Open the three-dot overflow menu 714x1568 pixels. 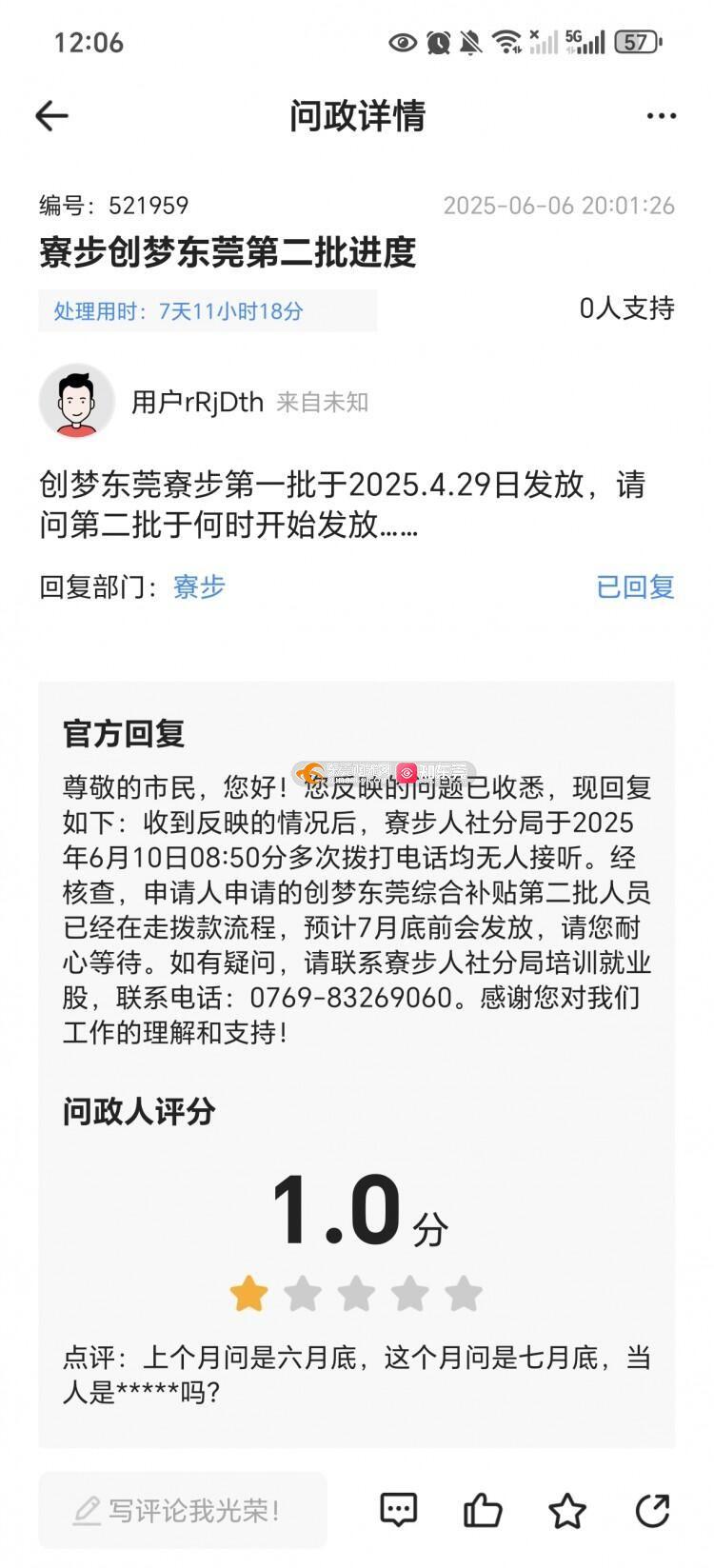click(661, 116)
